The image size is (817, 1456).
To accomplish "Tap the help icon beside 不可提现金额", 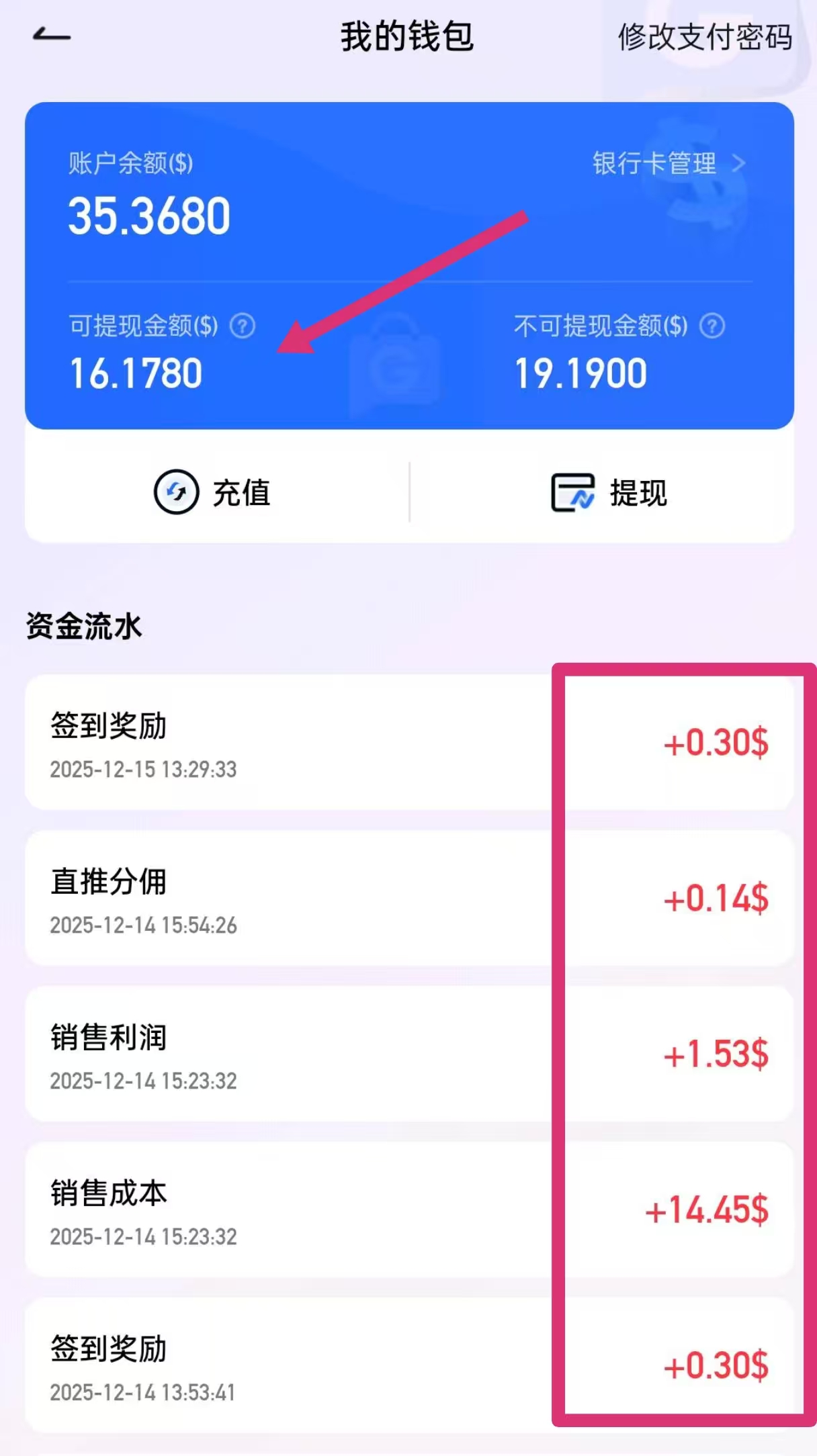I will pyautogui.click(x=712, y=326).
